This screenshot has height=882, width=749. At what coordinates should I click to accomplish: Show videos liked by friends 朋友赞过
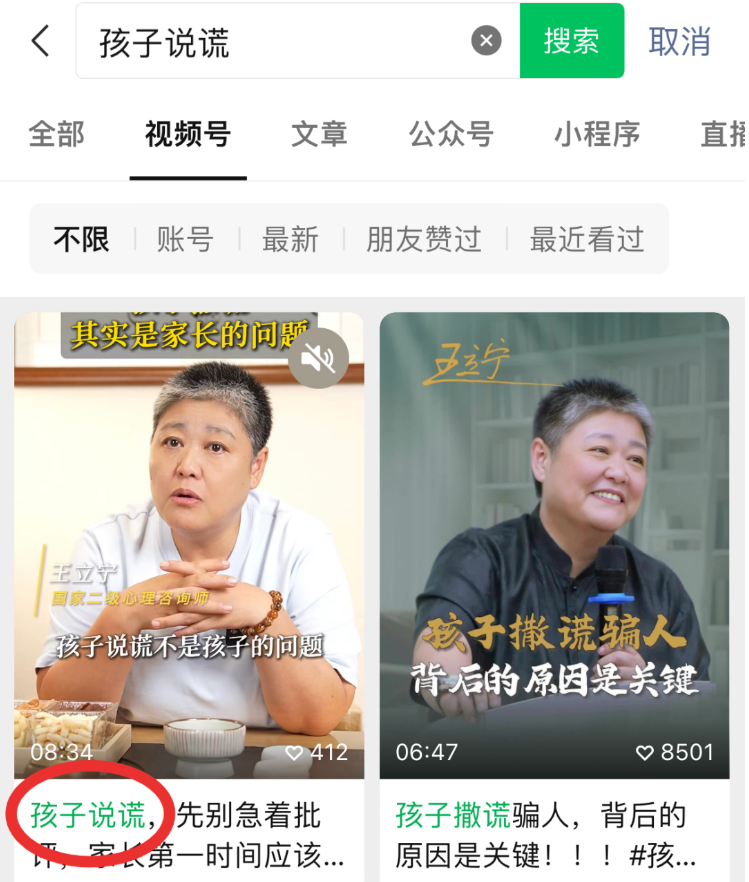click(424, 240)
